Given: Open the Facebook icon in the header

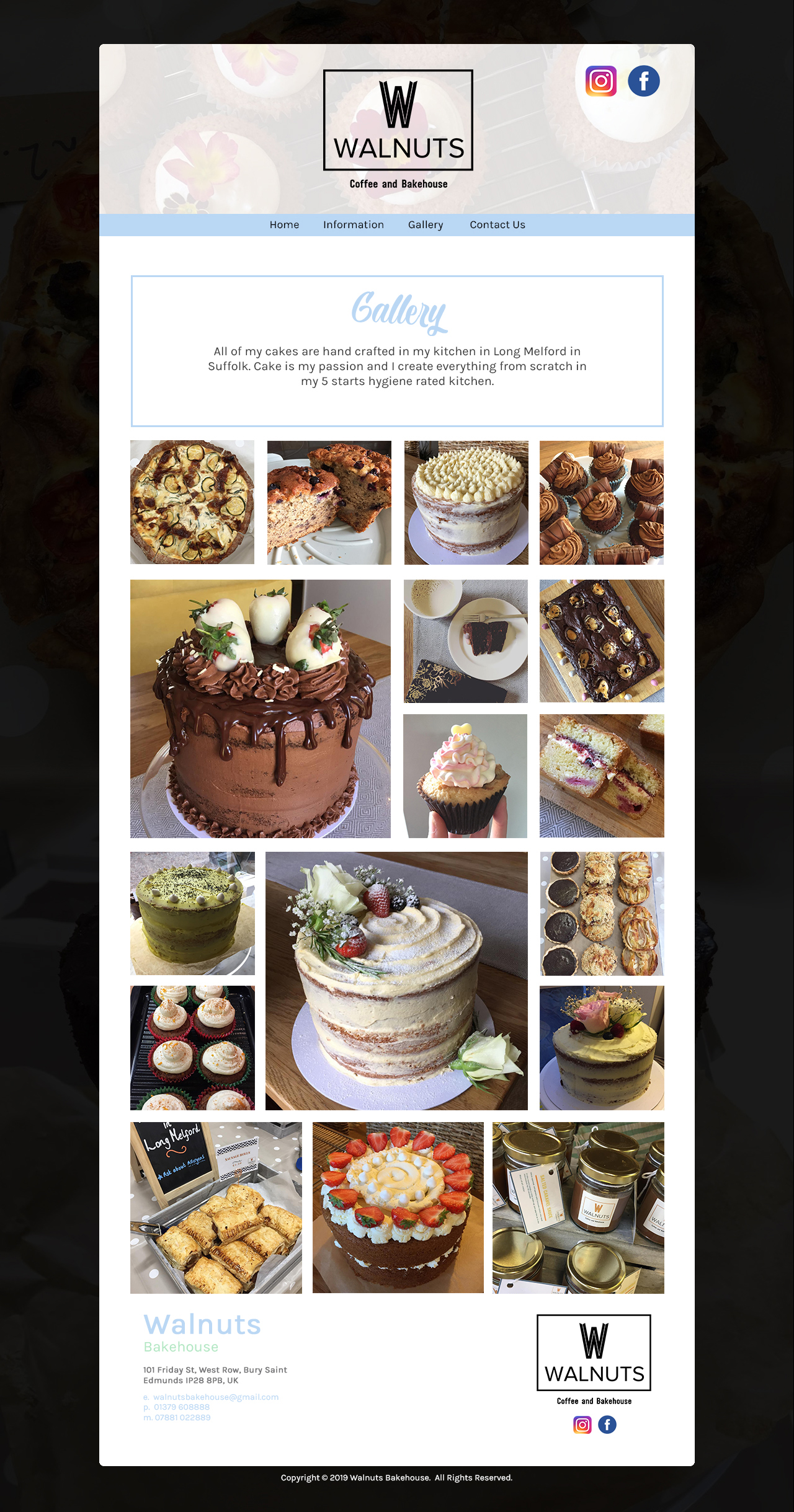Looking at the screenshot, I should (643, 81).
